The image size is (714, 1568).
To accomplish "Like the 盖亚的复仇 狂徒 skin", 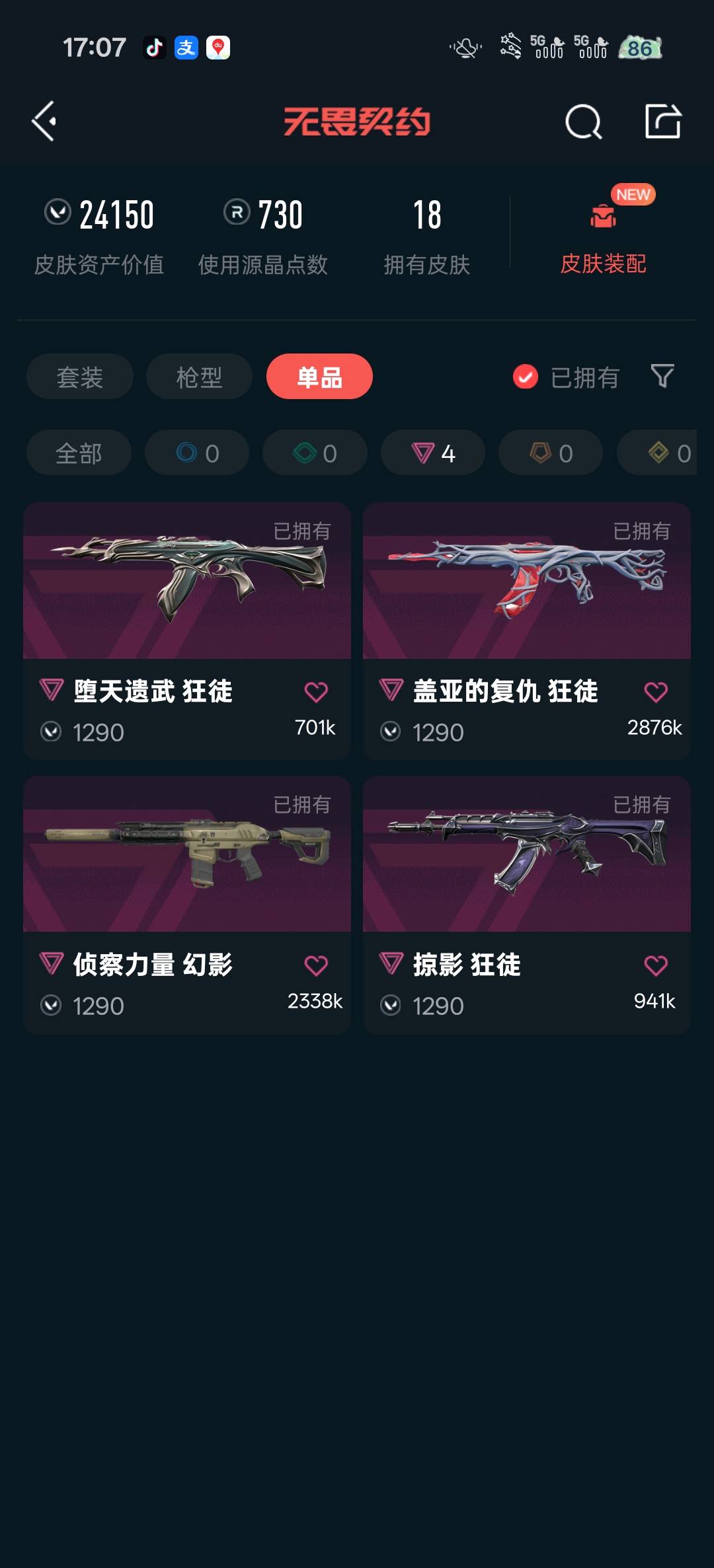I will [x=655, y=692].
